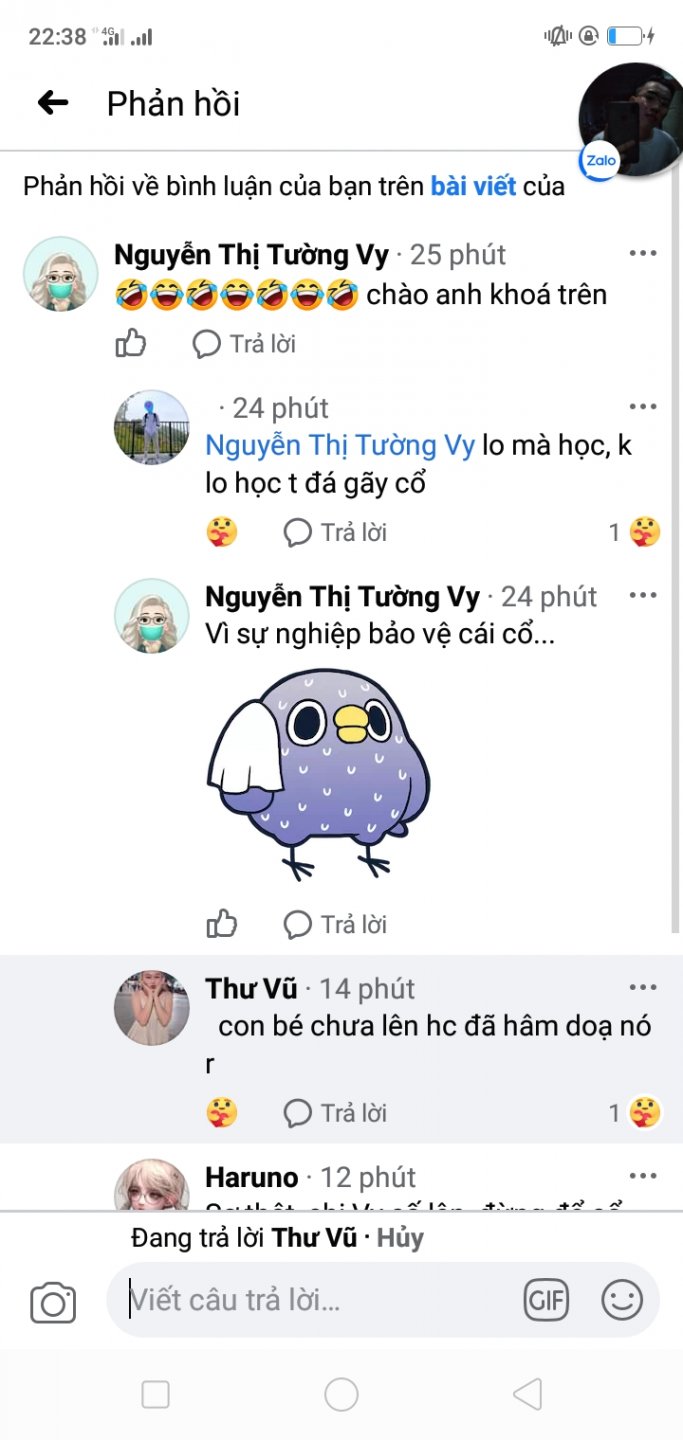This screenshot has height=1440, width=683.
Task: Open options for the 24 phút "lo mà học" comment
Action: point(643,407)
